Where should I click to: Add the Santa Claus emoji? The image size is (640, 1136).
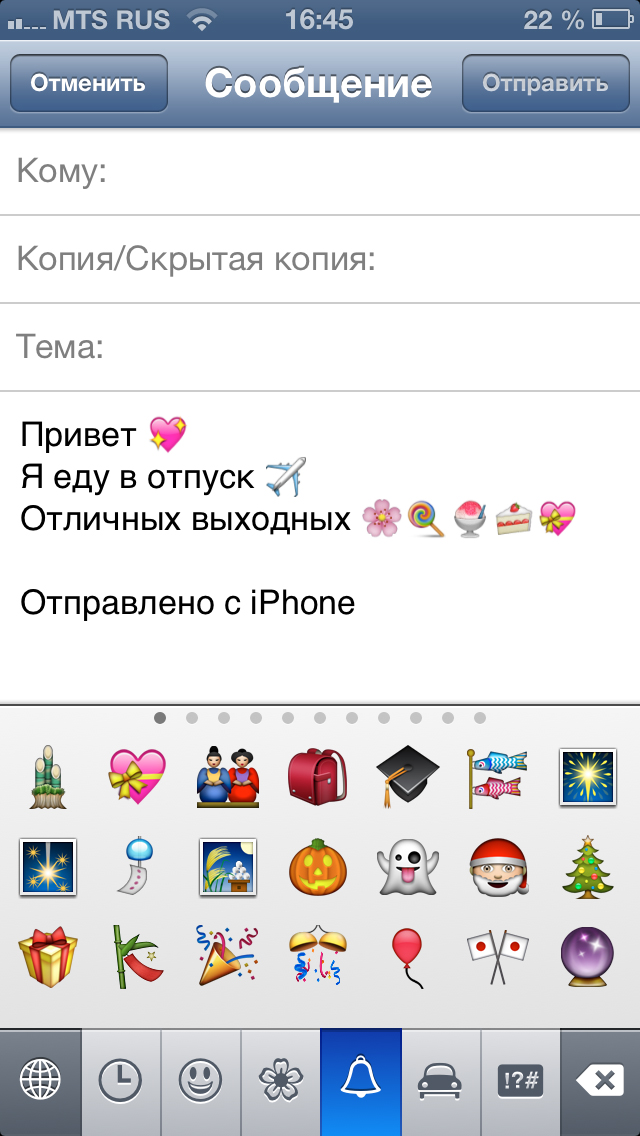tap(497, 866)
